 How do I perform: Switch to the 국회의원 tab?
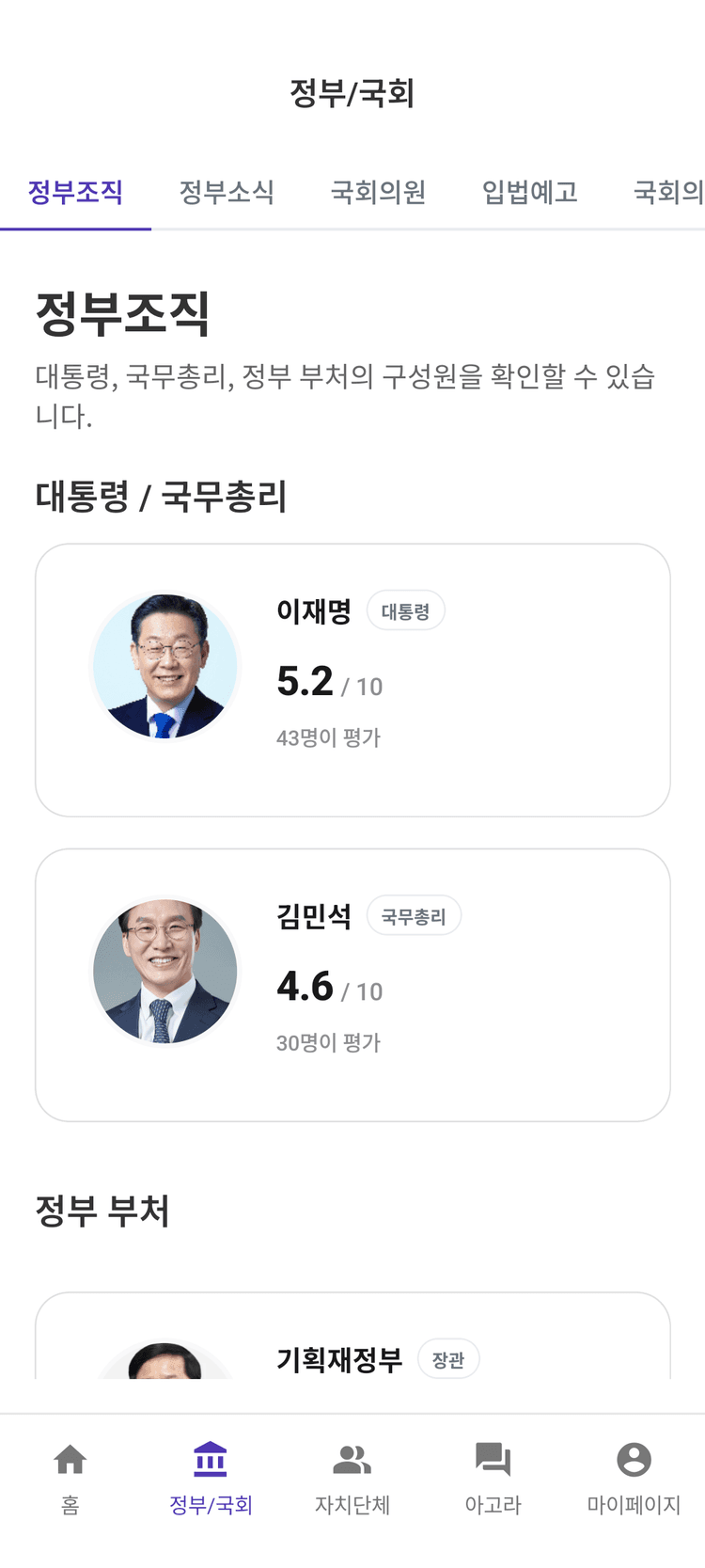[x=379, y=193]
